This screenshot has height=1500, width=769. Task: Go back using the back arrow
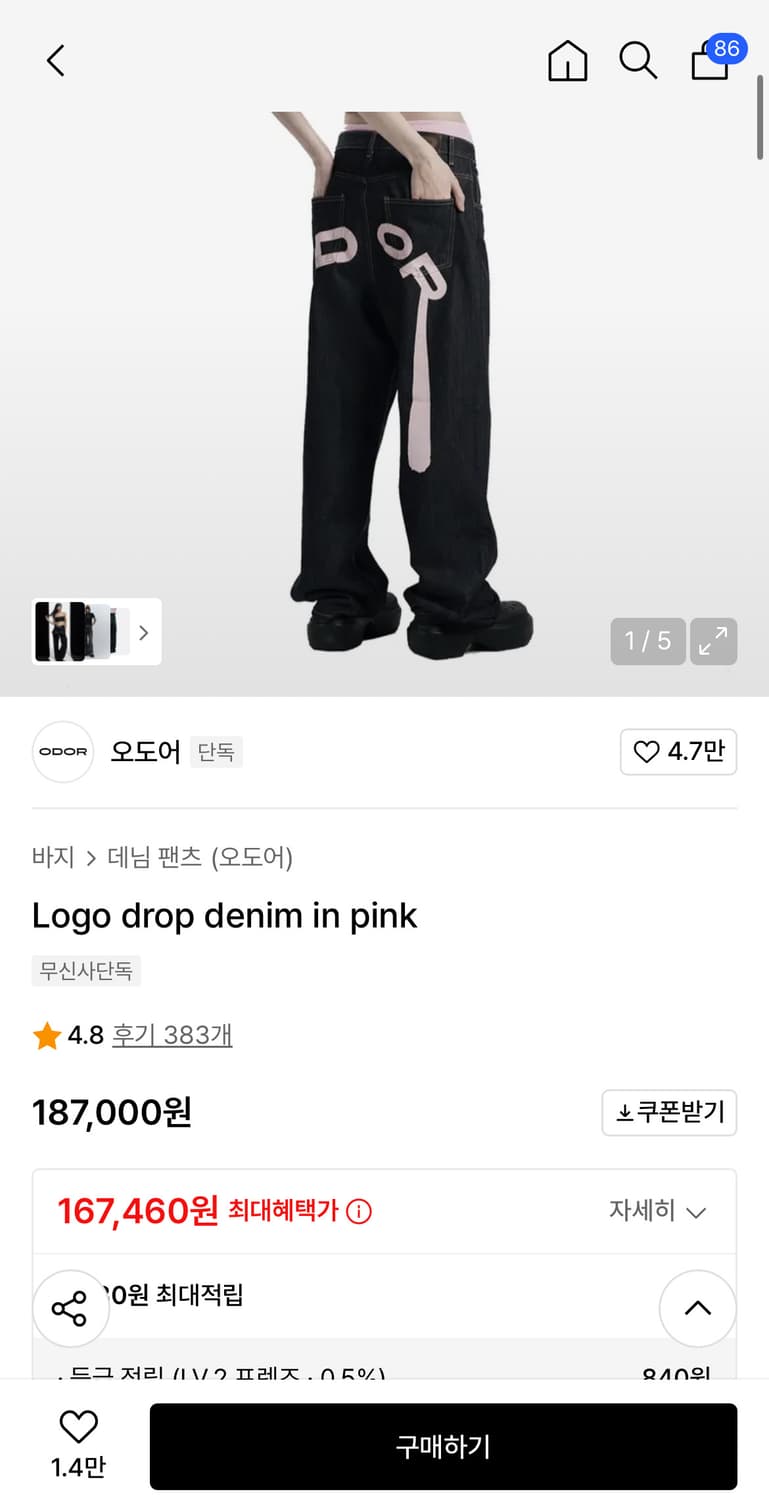pos(55,61)
